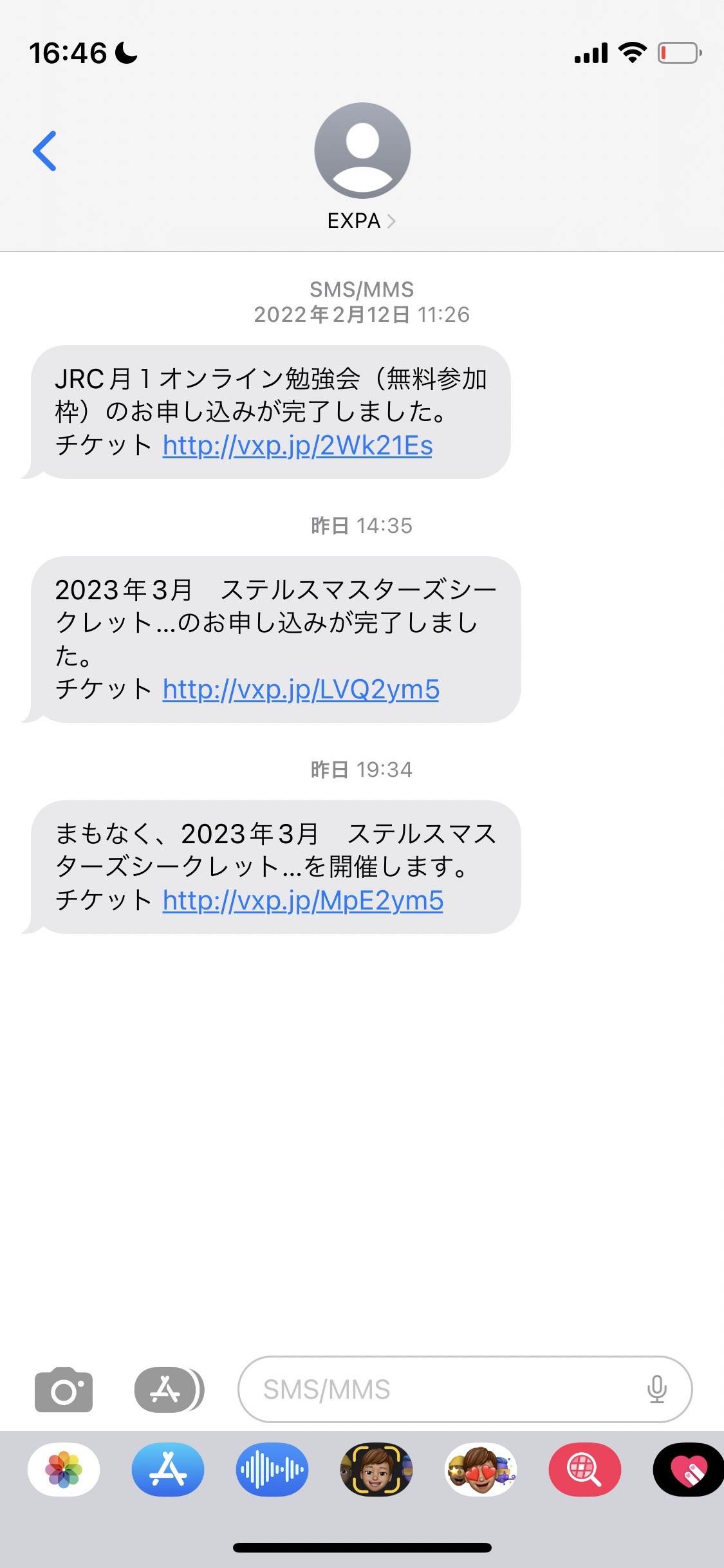
Task: Open the link http://vxp.jp/LVQ2ym5
Action: point(301,689)
